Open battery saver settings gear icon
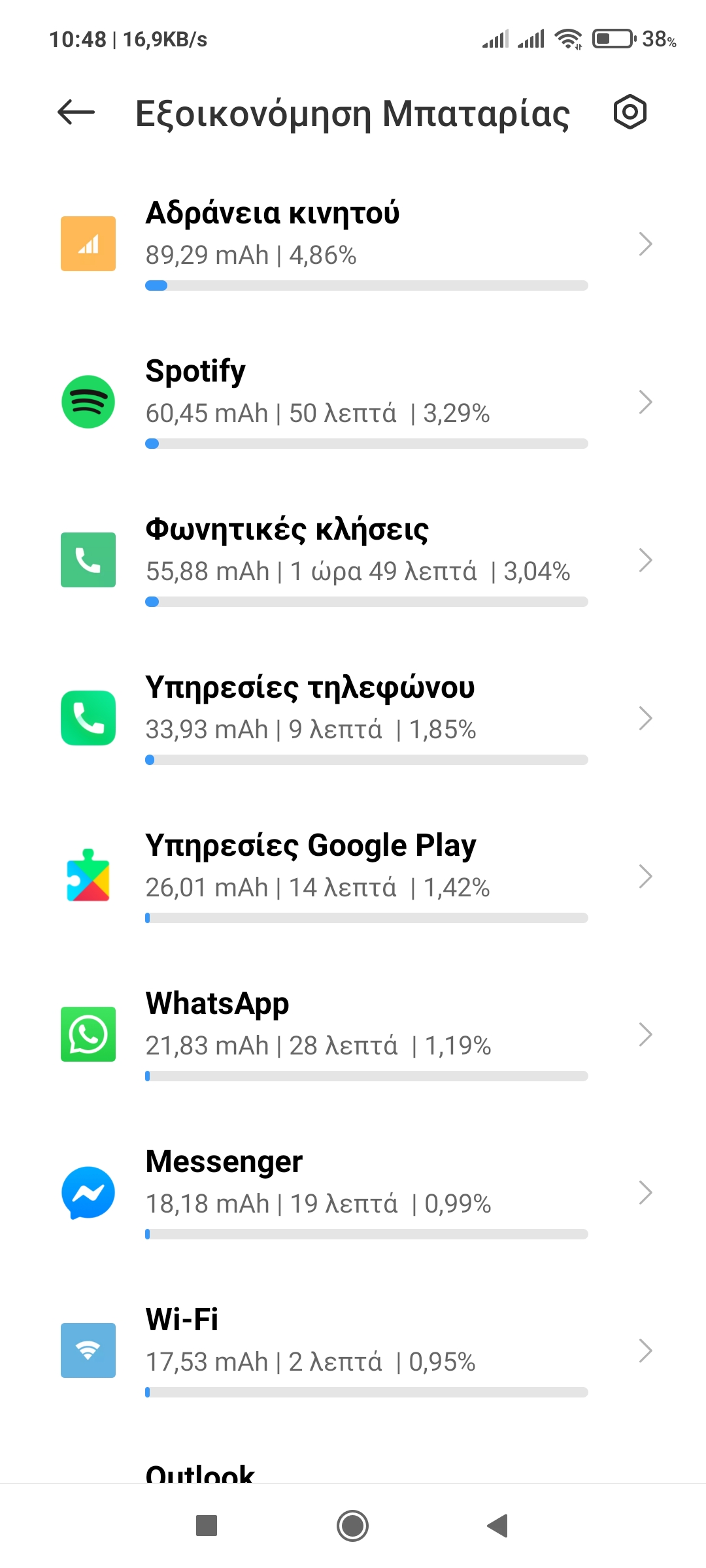 (630, 112)
